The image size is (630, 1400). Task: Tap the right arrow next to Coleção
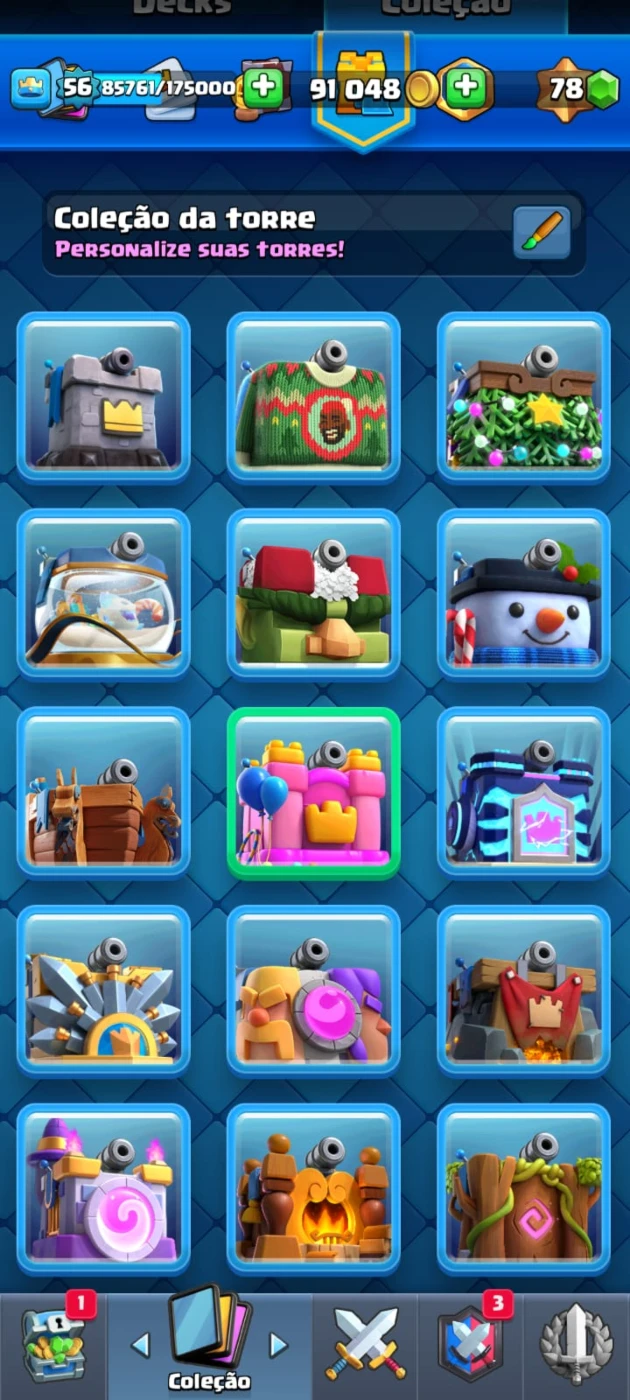278,1345
